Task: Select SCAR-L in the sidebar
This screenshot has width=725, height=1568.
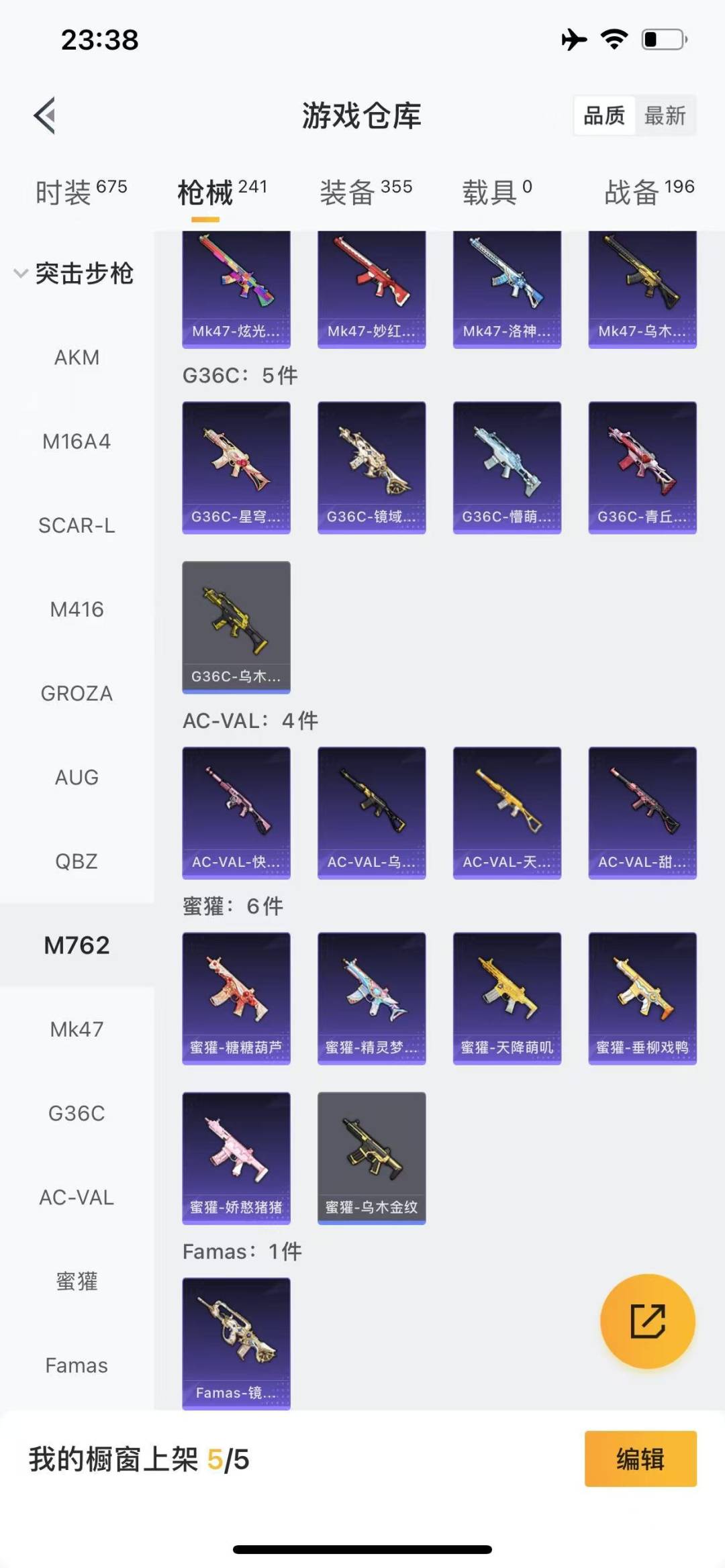Action: pyautogui.click(x=77, y=525)
